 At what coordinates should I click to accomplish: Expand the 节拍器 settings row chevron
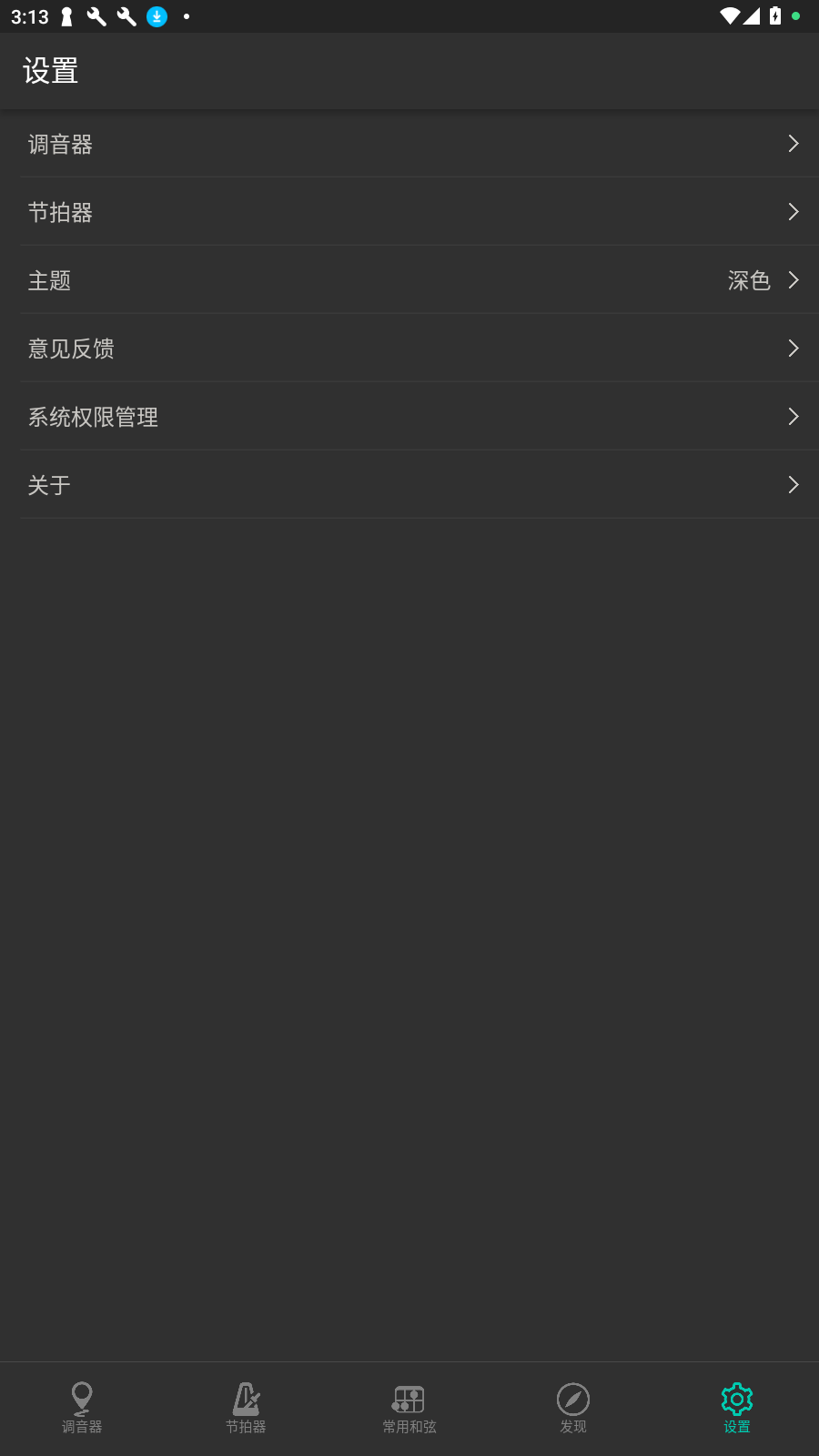[792, 211]
